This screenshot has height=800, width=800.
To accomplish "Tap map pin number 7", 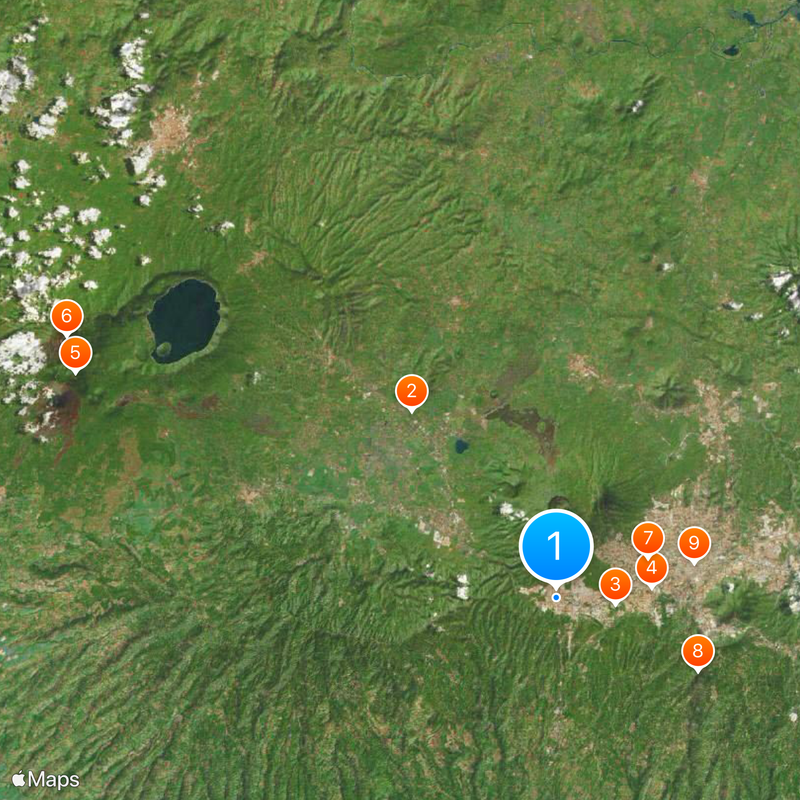I will coord(647,538).
